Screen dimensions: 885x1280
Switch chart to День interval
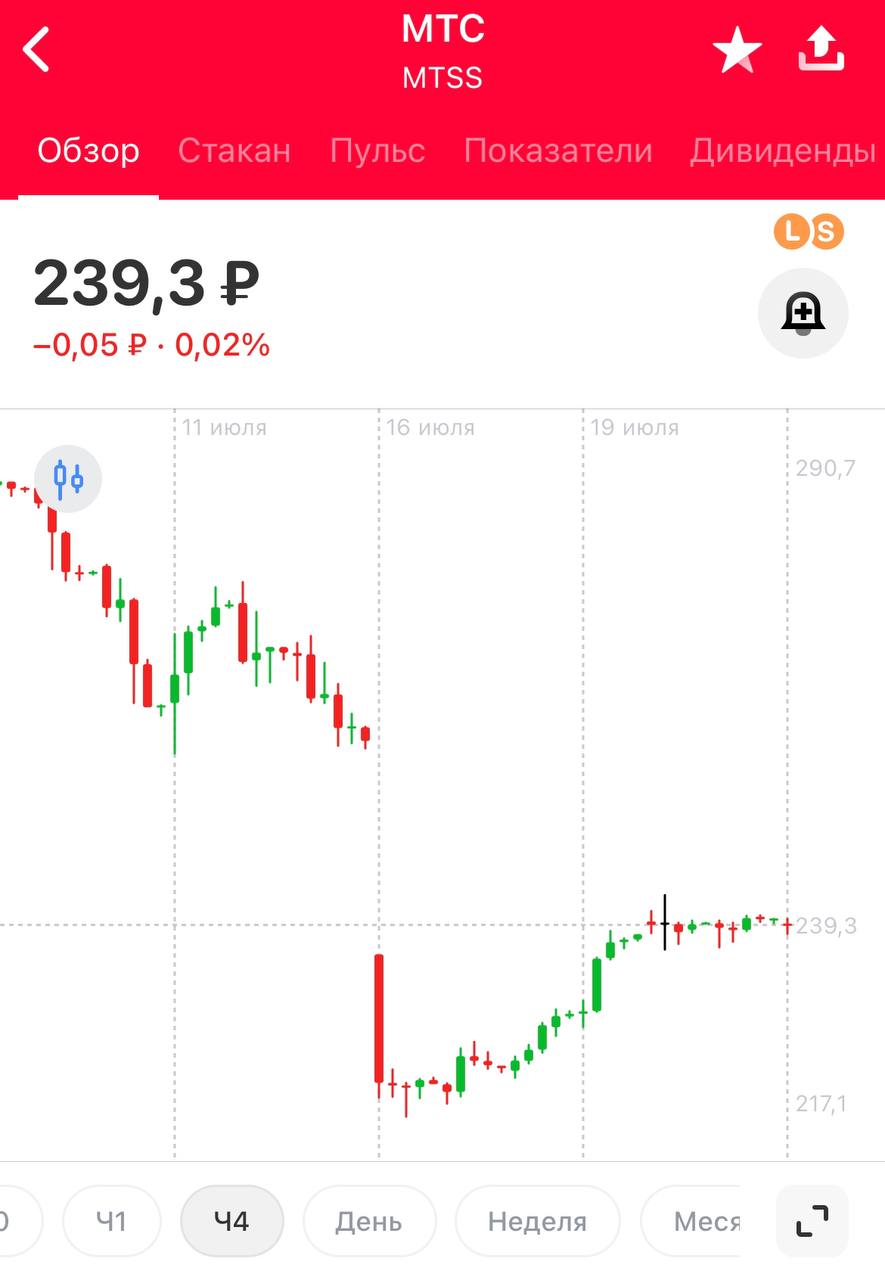pyautogui.click(x=369, y=1221)
